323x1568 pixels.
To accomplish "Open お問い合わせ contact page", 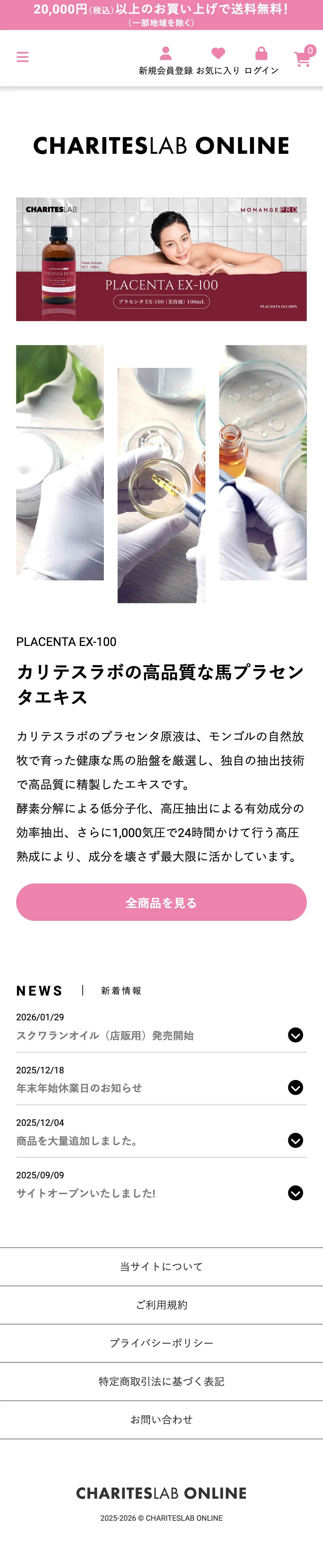I will point(161,1419).
